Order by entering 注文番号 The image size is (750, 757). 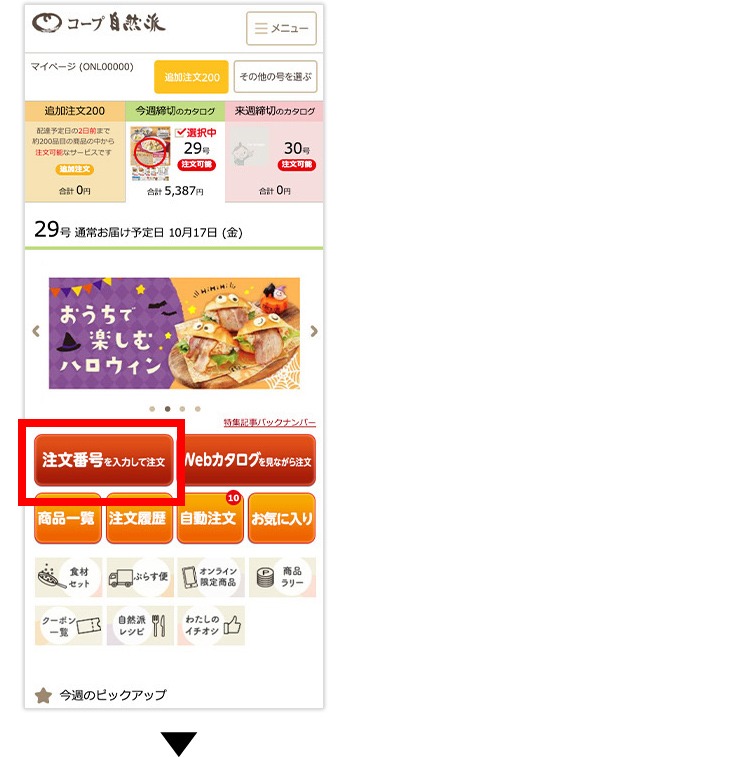click(104, 461)
